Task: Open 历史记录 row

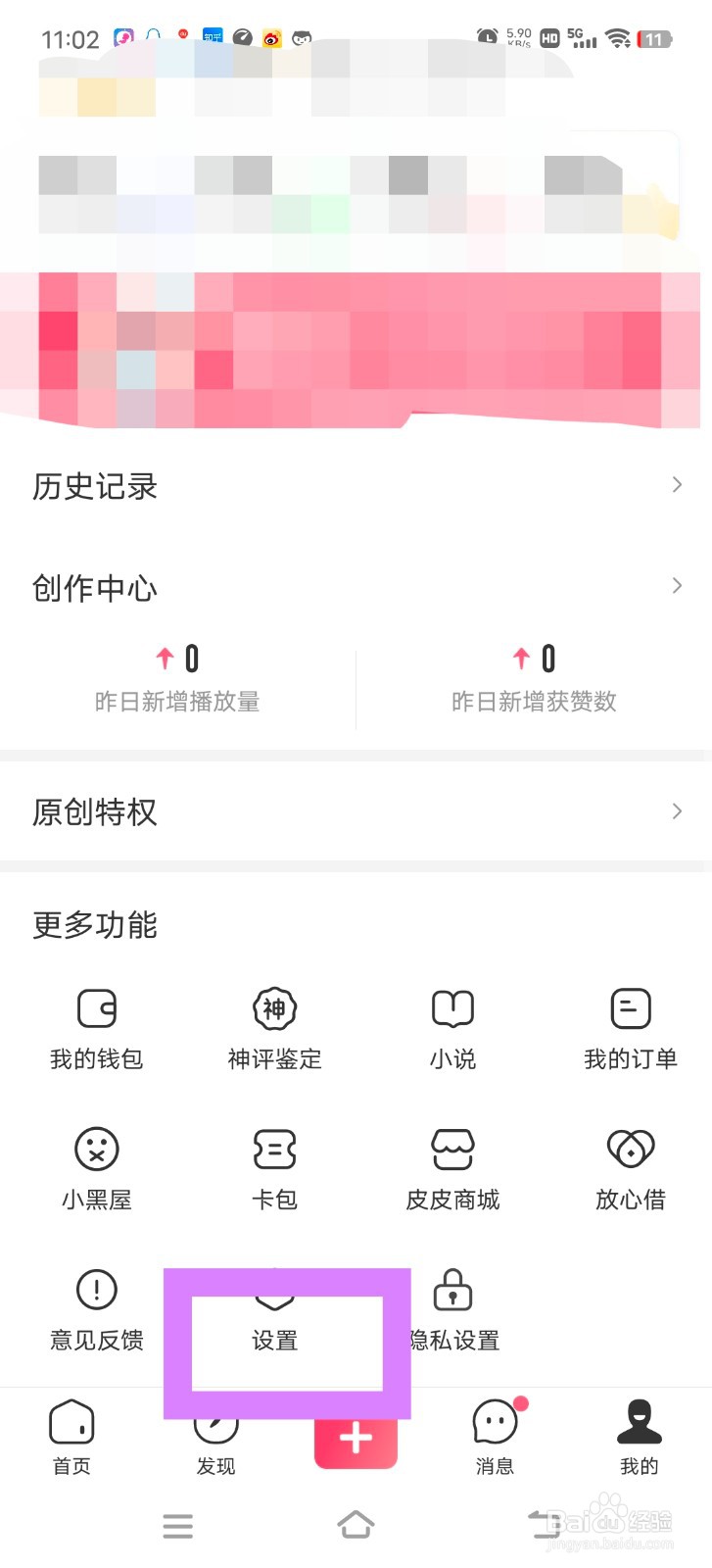Action: (356, 486)
